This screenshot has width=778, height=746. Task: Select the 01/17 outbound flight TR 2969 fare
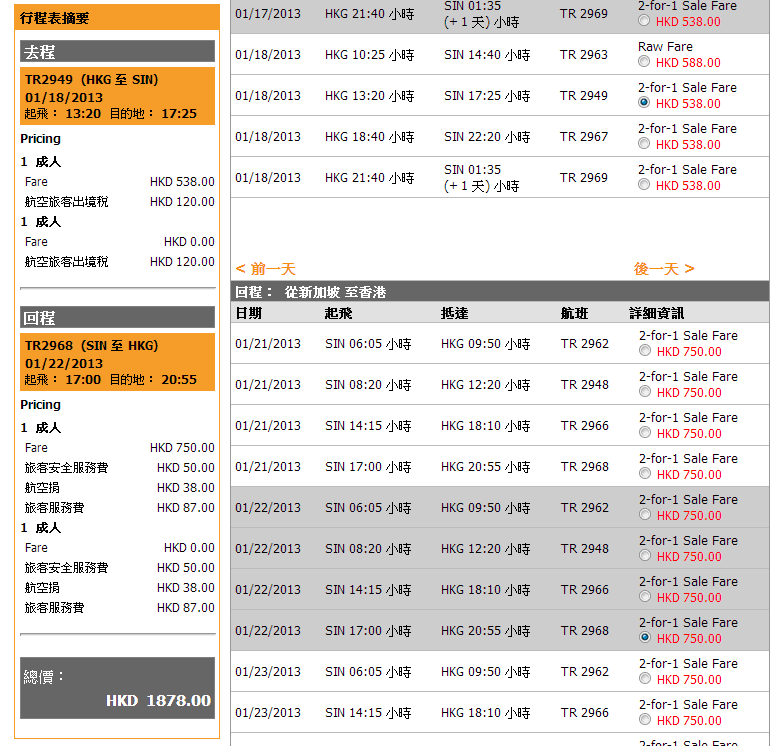coord(644,20)
